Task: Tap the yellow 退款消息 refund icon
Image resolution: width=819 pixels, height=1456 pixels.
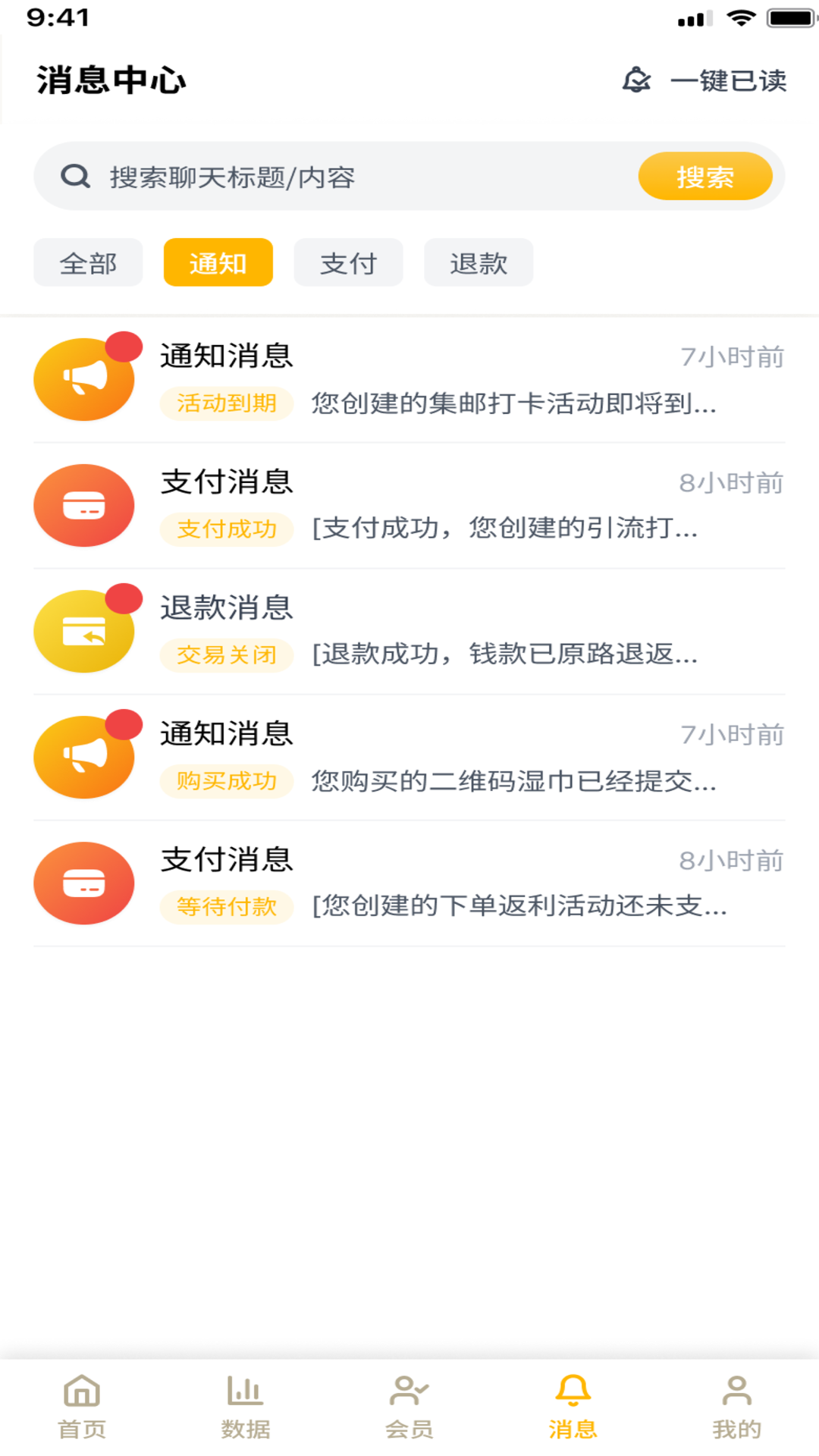Action: pos(83,630)
